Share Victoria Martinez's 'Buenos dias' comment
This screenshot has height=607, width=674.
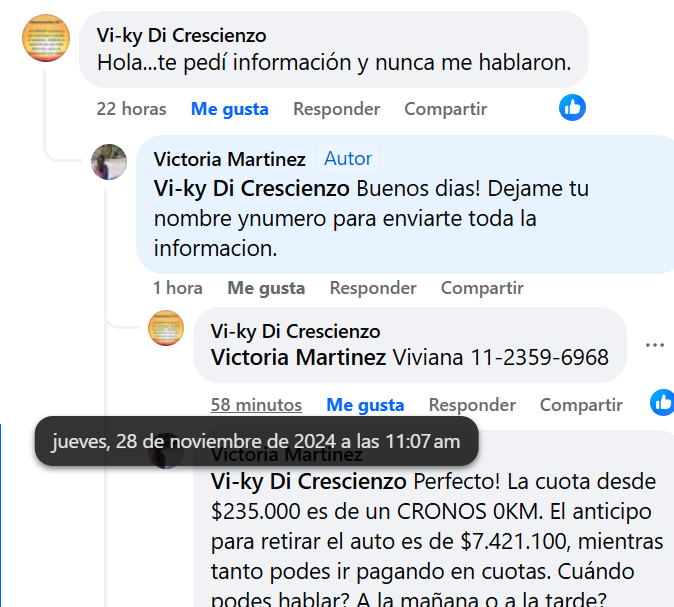(482, 288)
